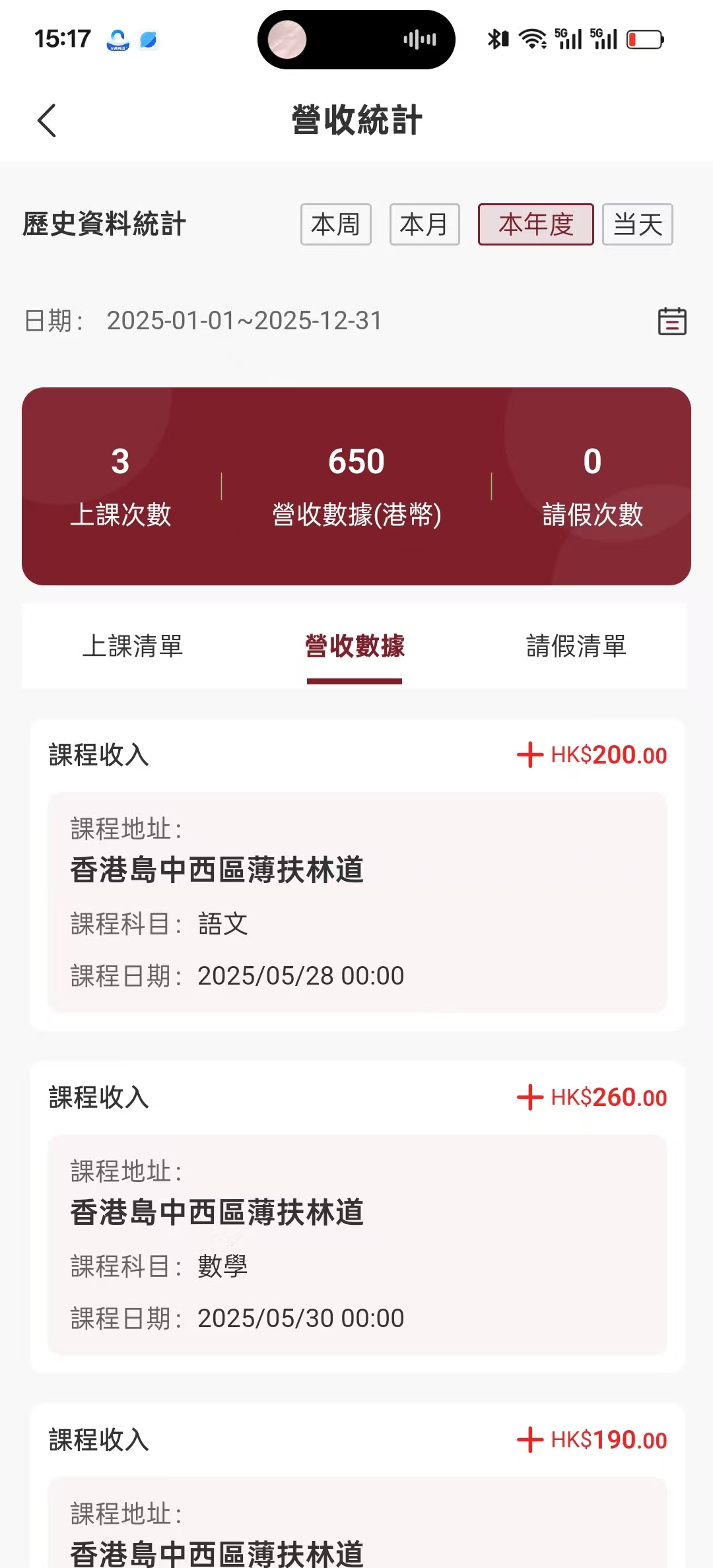The width and height of the screenshot is (713, 1568).
Task: Select the 本月 filter
Action: [424, 224]
